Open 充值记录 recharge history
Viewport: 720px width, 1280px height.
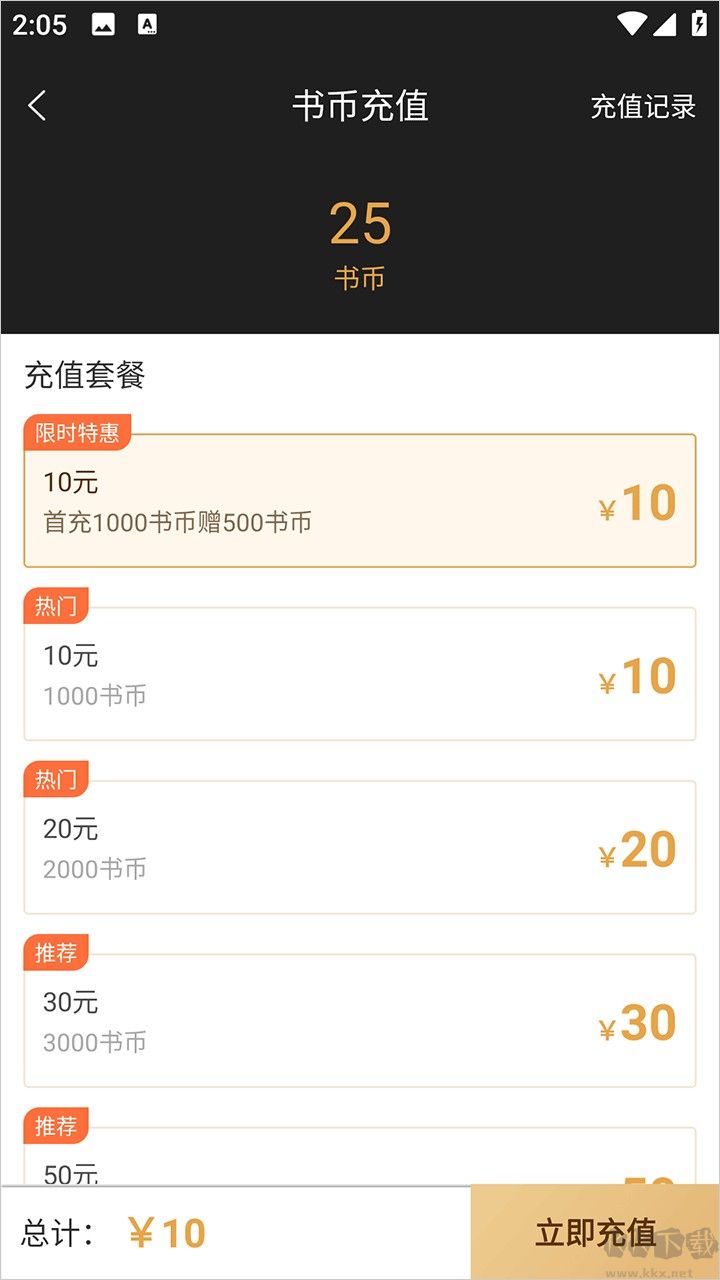point(643,107)
